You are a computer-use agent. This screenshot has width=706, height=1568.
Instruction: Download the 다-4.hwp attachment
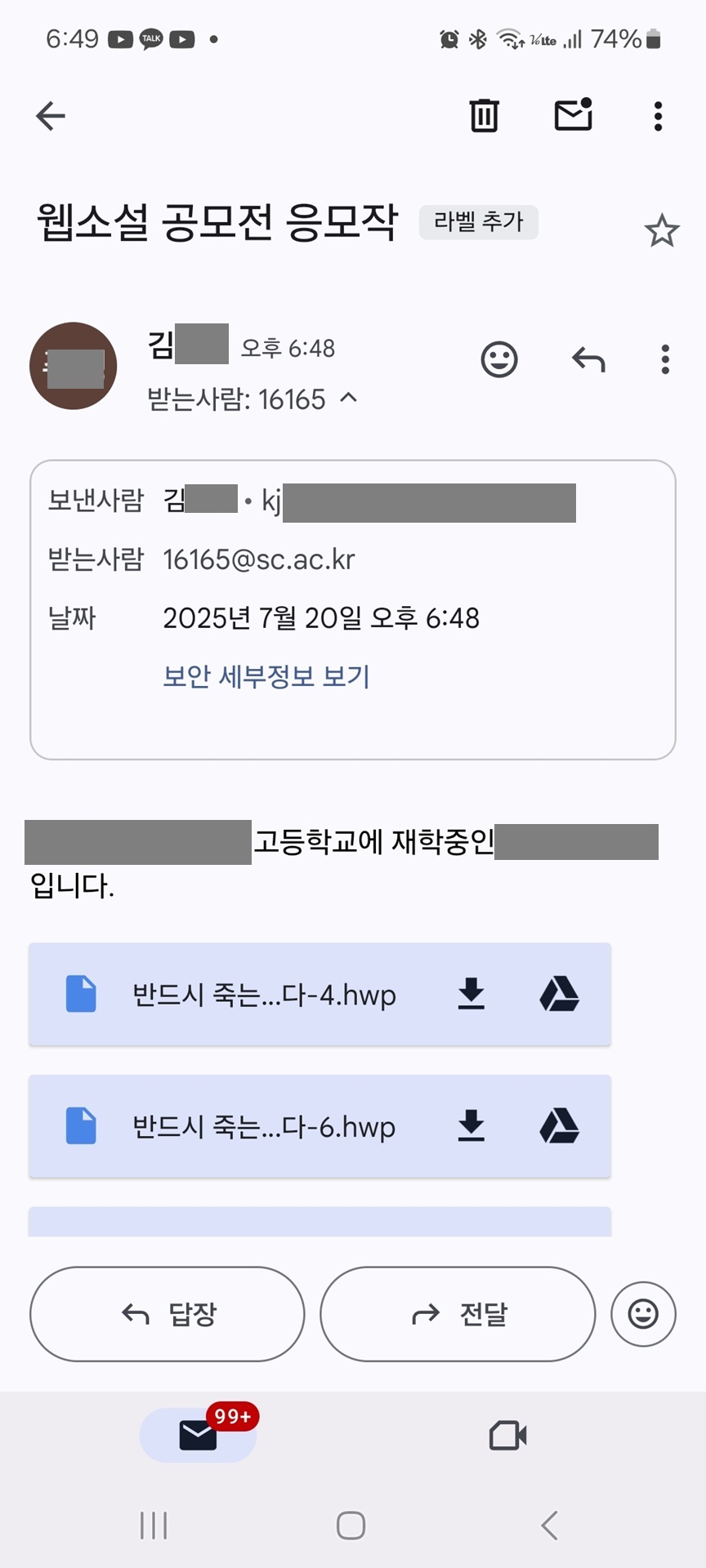[471, 994]
